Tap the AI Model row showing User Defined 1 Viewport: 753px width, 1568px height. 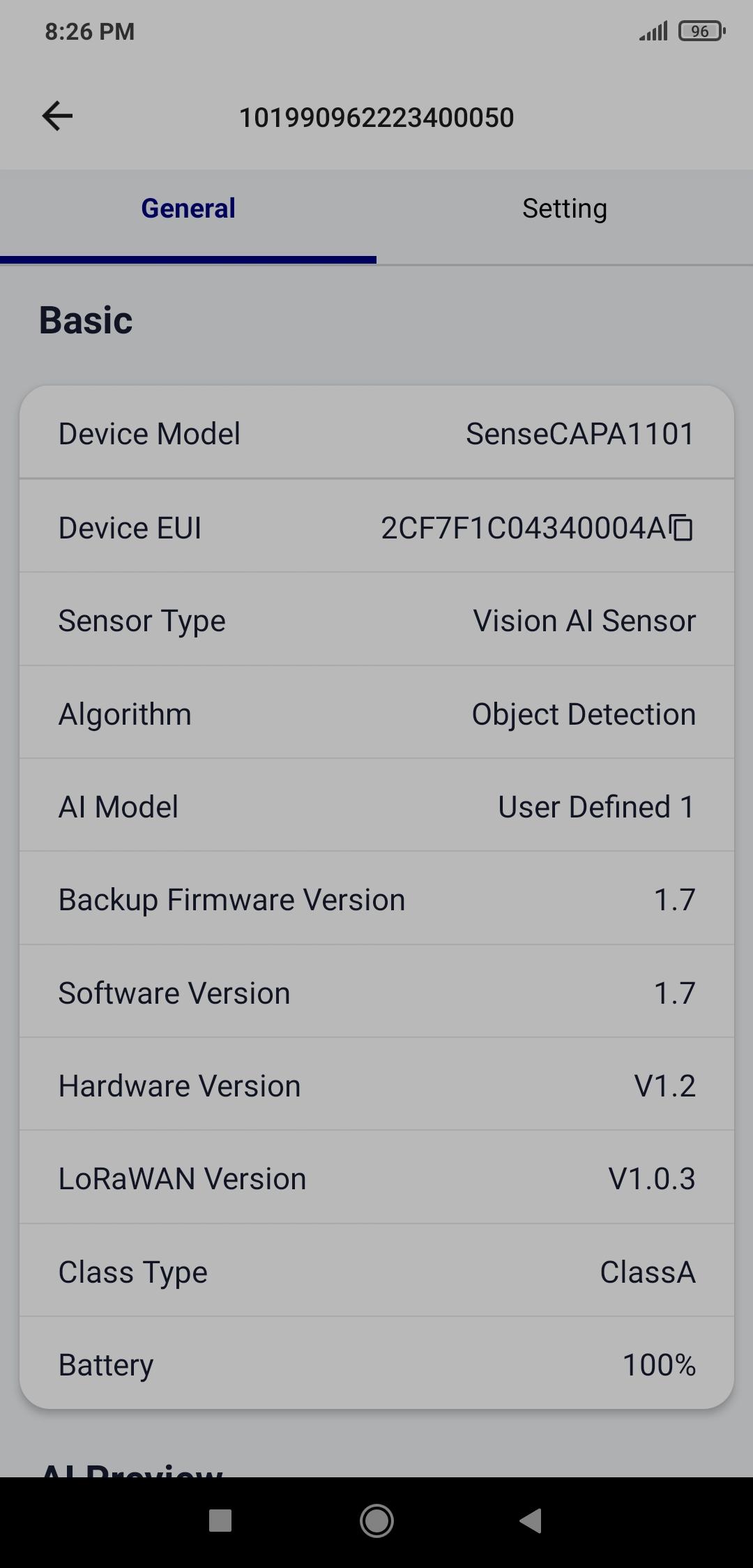click(376, 806)
